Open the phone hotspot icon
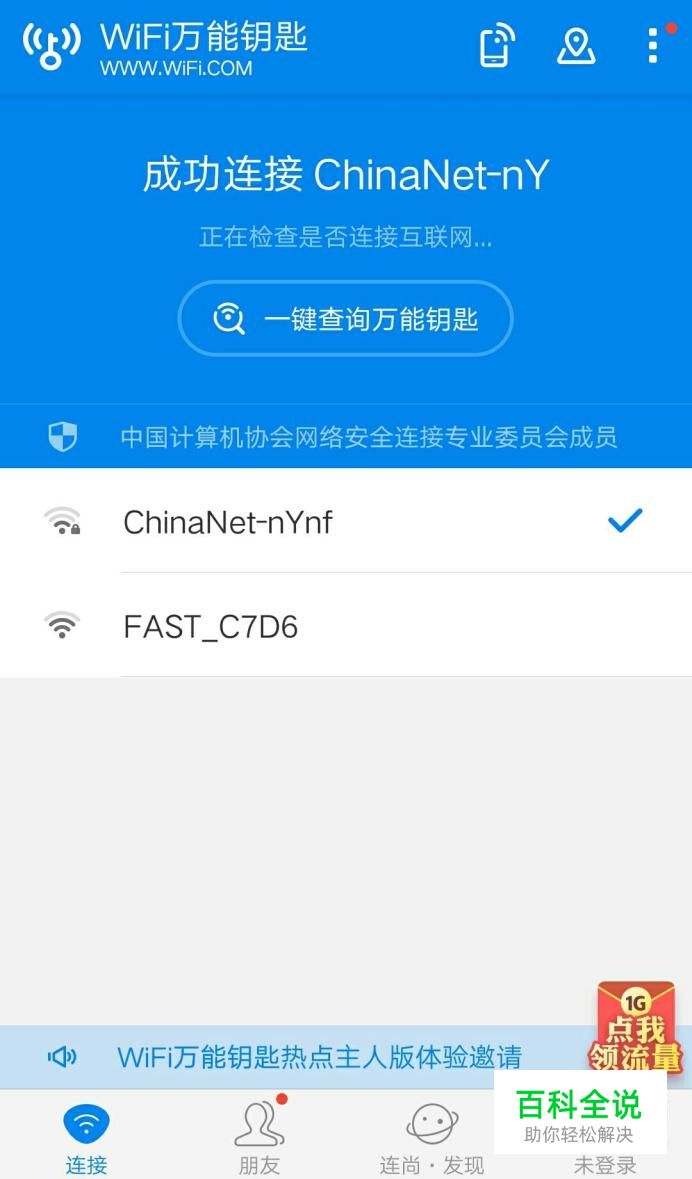The width and height of the screenshot is (692, 1179). (x=496, y=45)
